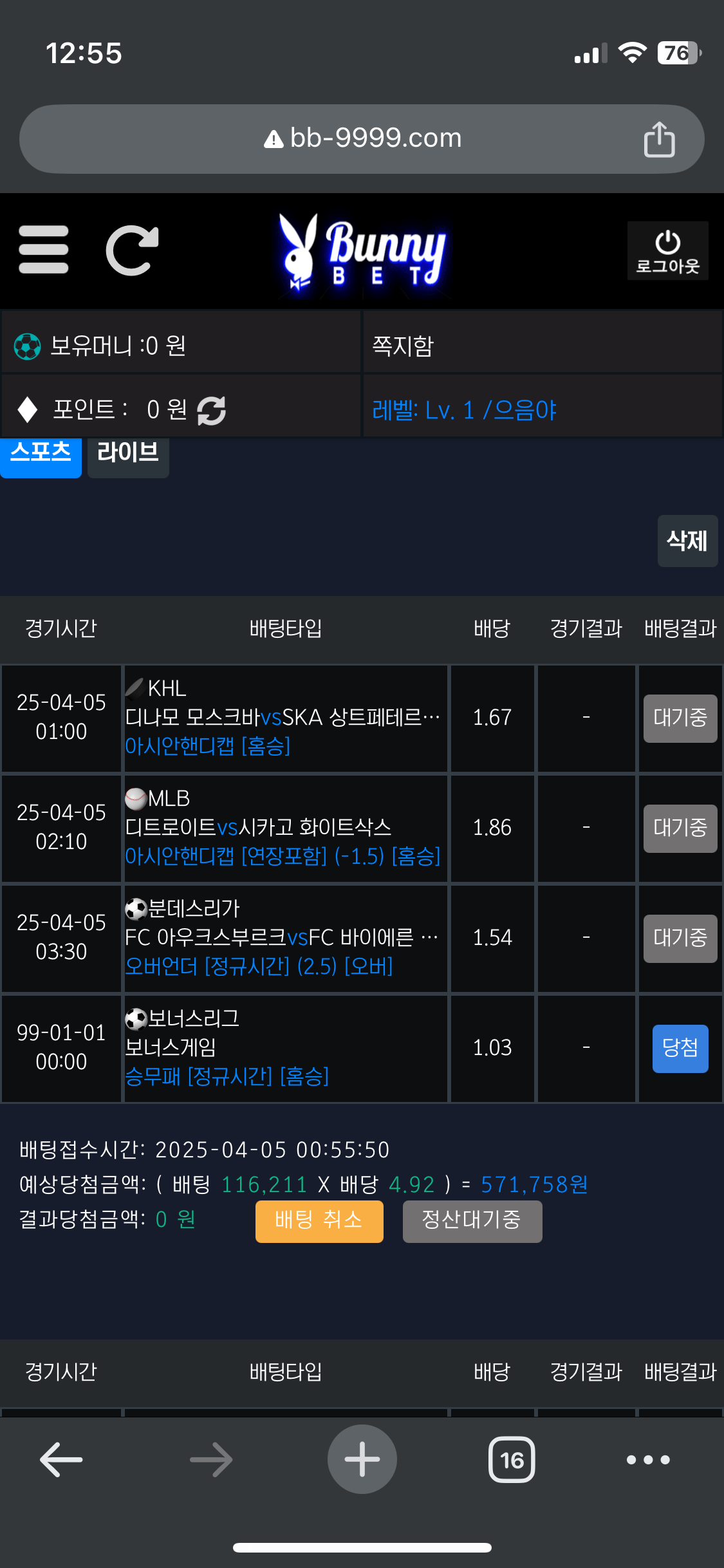The image size is (724, 1568).
Task: Reload the Bunny Bet page icon
Action: (x=132, y=250)
